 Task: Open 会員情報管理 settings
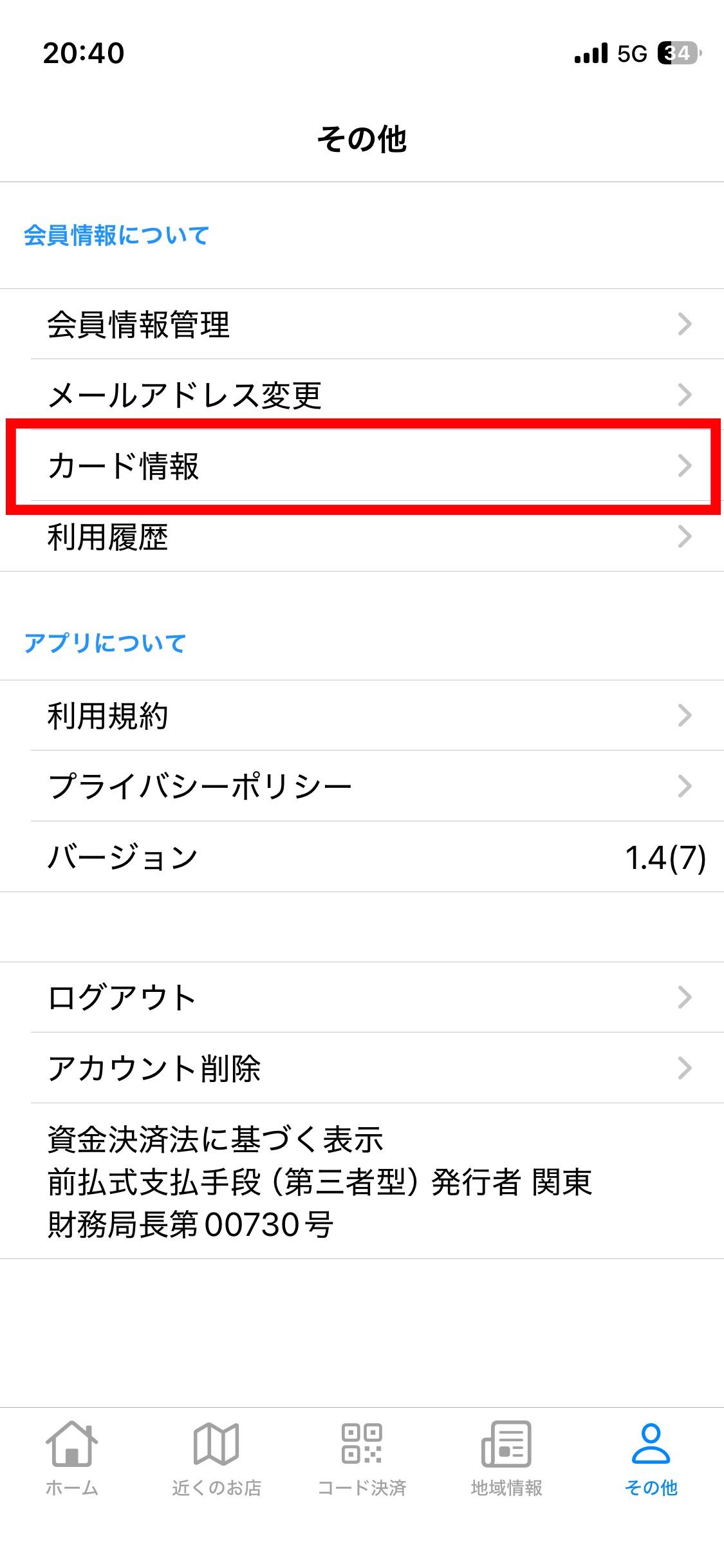pos(362,324)
